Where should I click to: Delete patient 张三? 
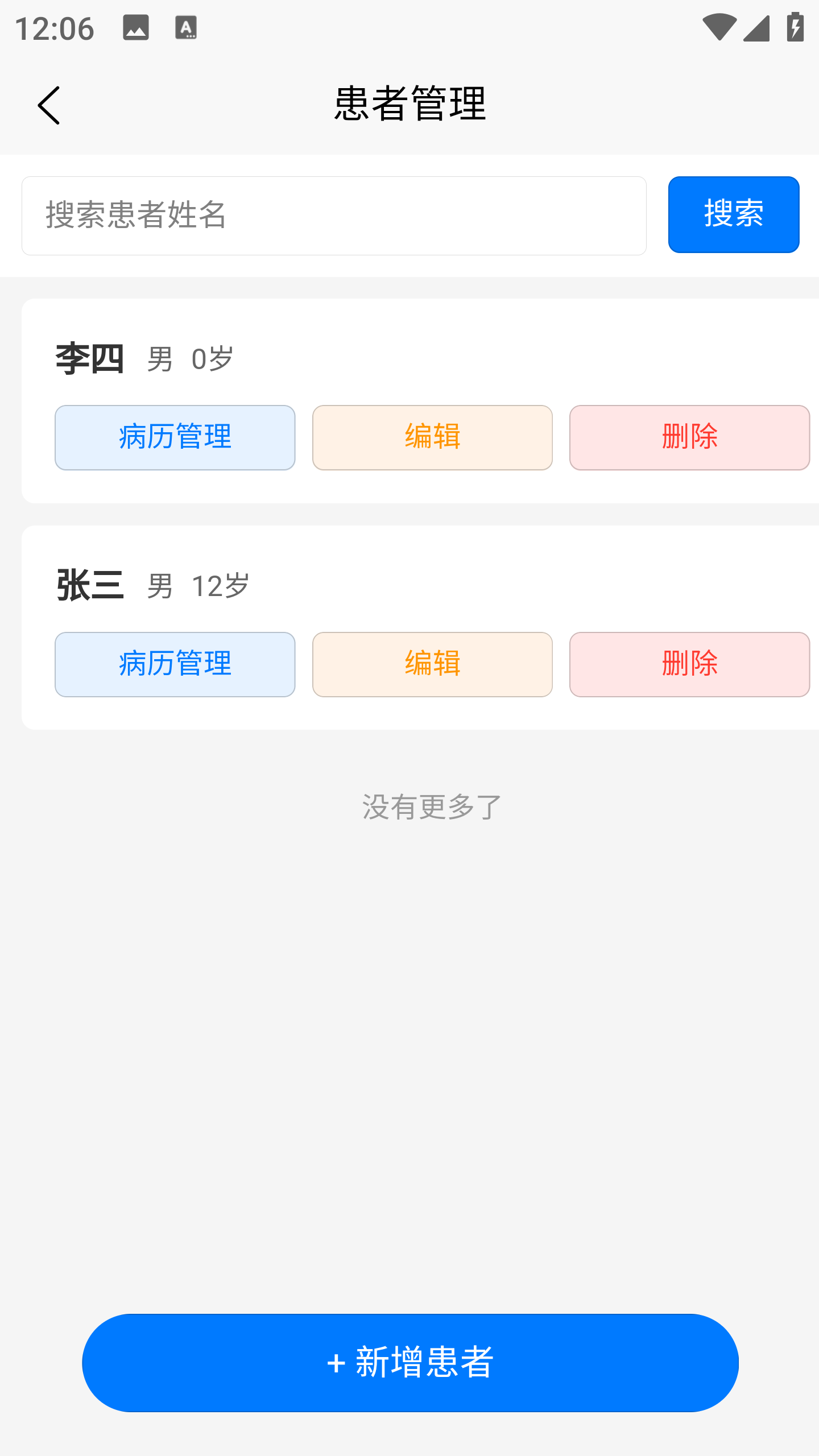[x=689, y=664]
